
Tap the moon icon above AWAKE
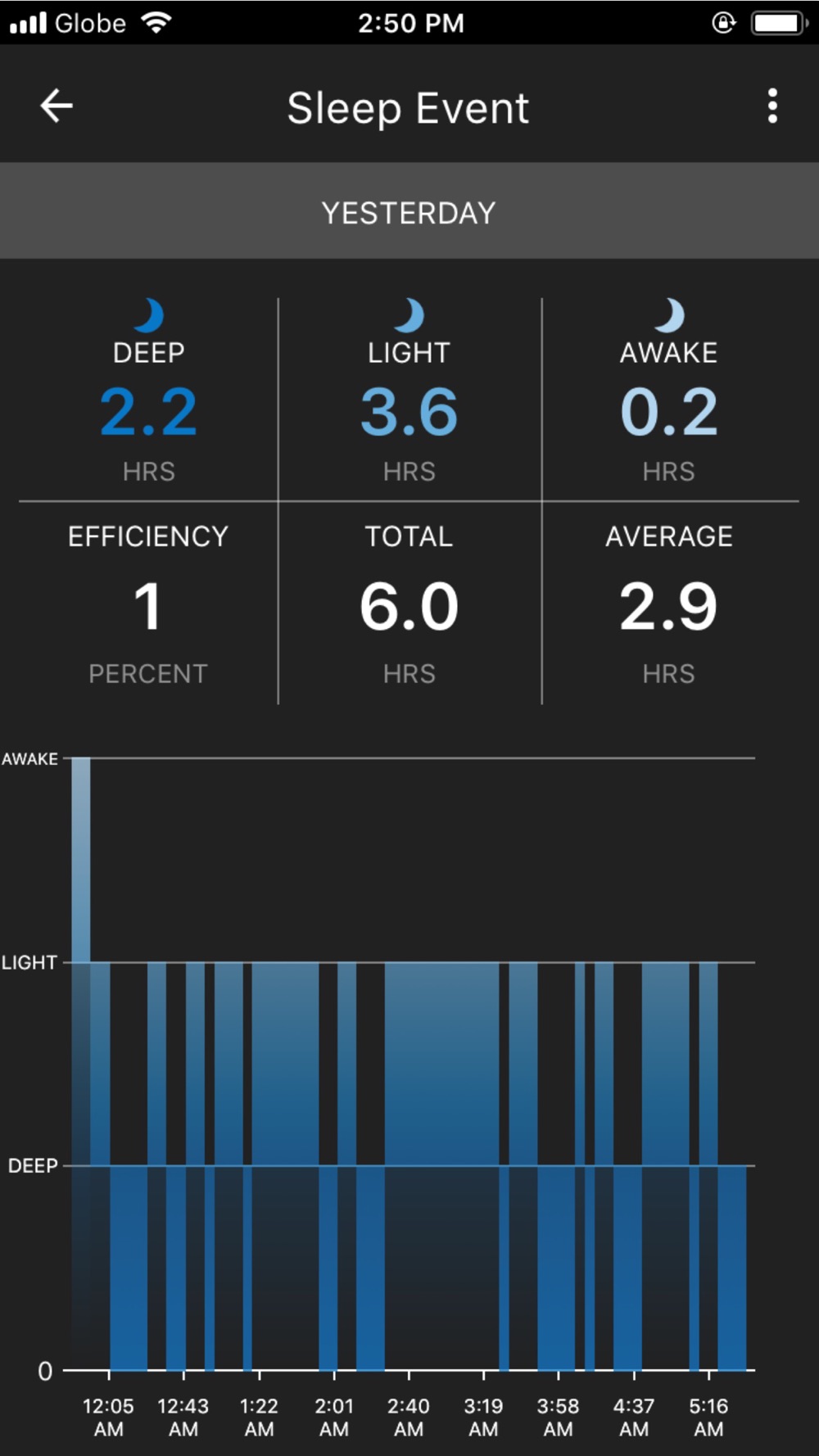coord(668,313)
